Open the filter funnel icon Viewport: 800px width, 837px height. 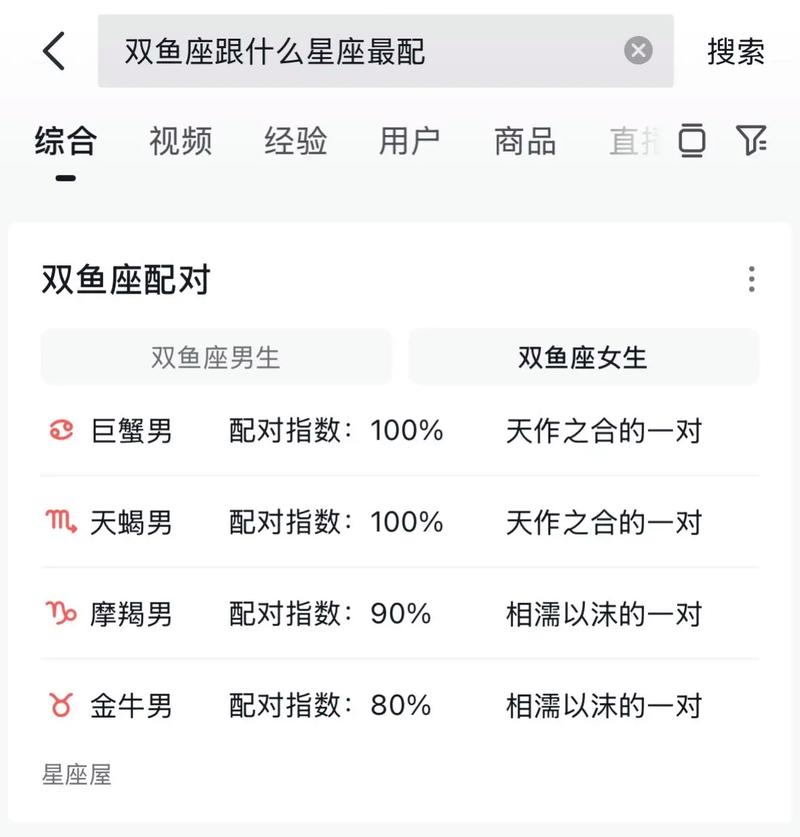tap(750, 143)
